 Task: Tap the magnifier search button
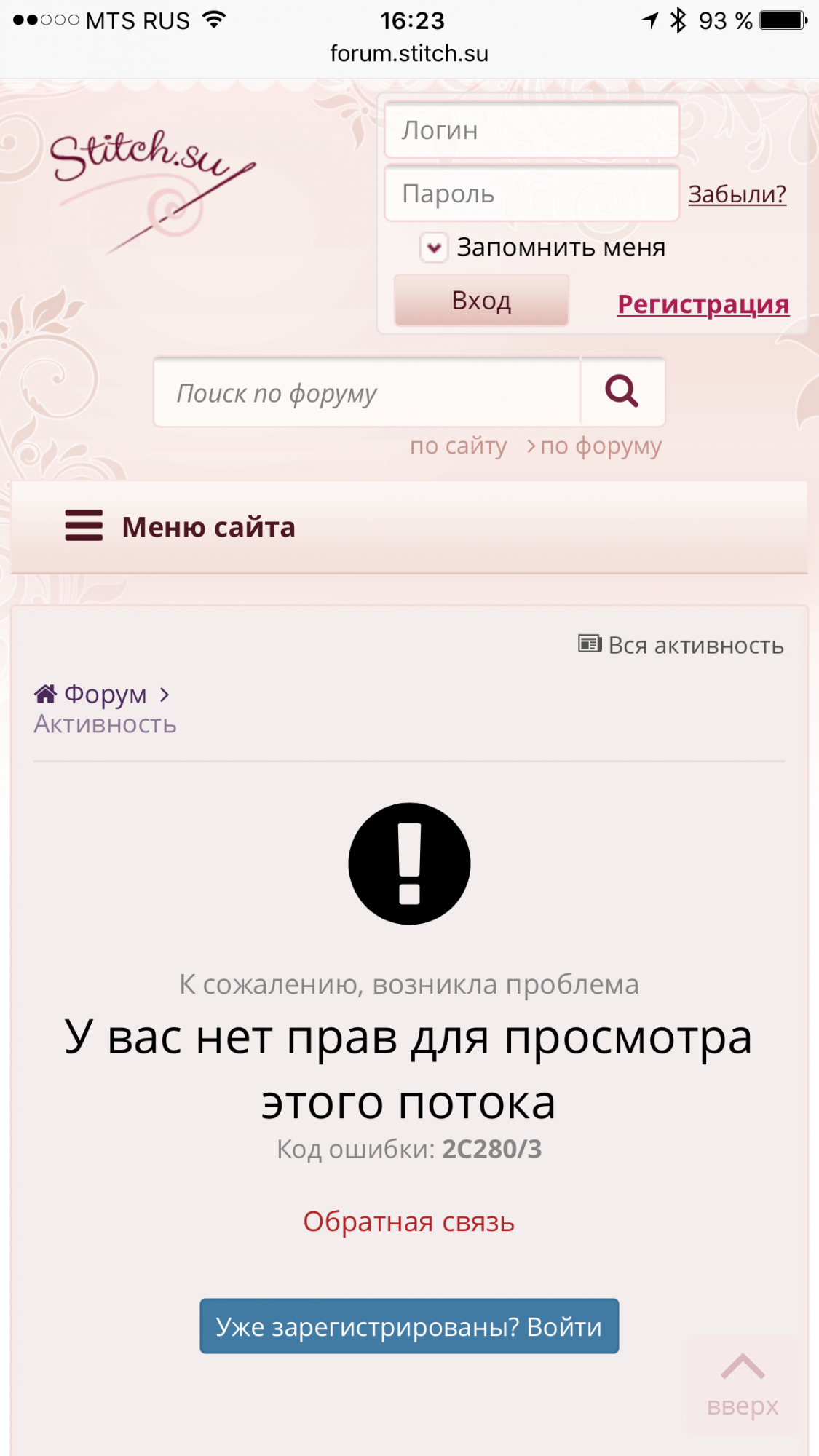coord(622,392)
